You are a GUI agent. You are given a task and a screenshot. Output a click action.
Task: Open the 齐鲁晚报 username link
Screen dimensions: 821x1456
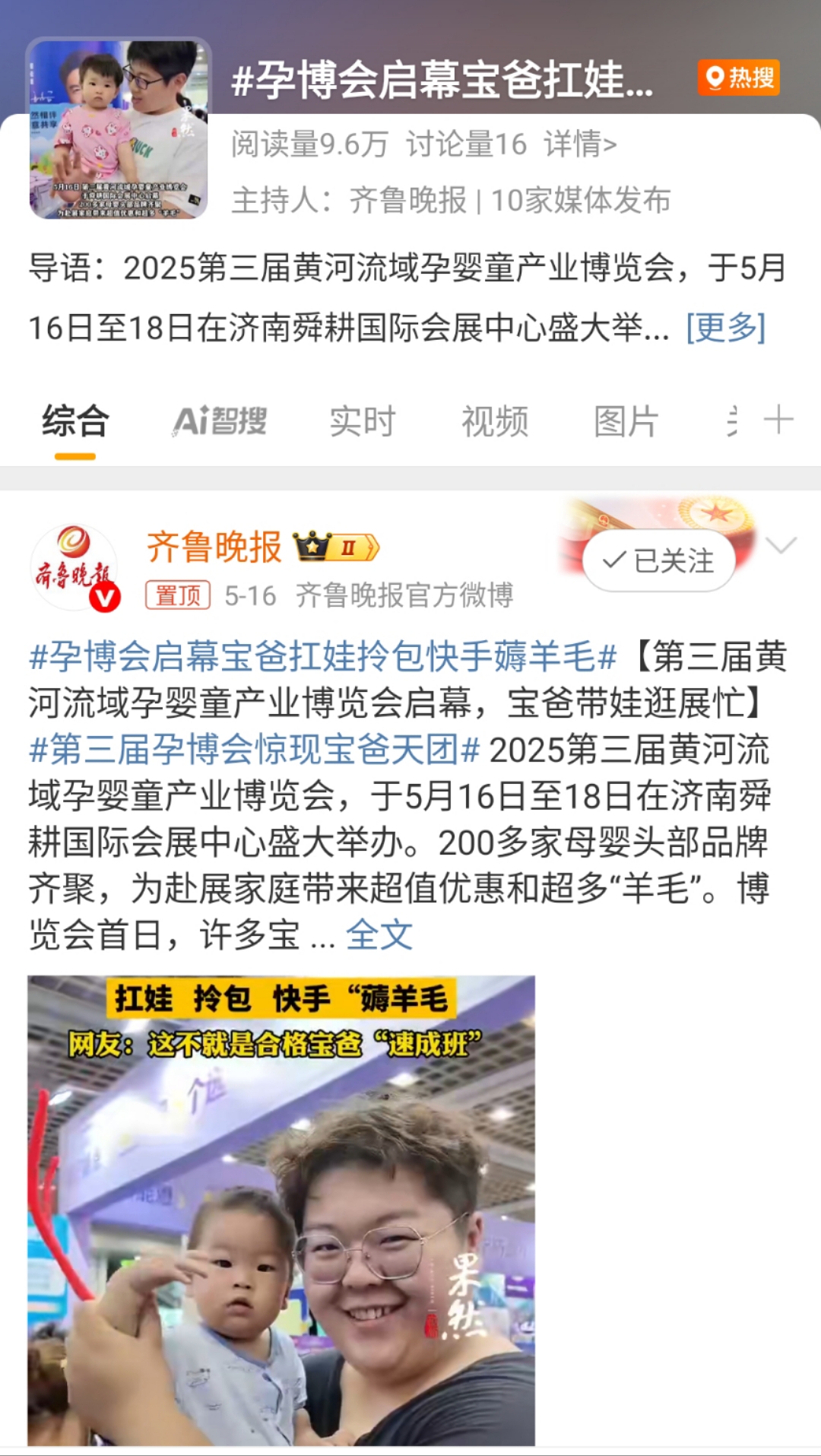tap(214, 547)
